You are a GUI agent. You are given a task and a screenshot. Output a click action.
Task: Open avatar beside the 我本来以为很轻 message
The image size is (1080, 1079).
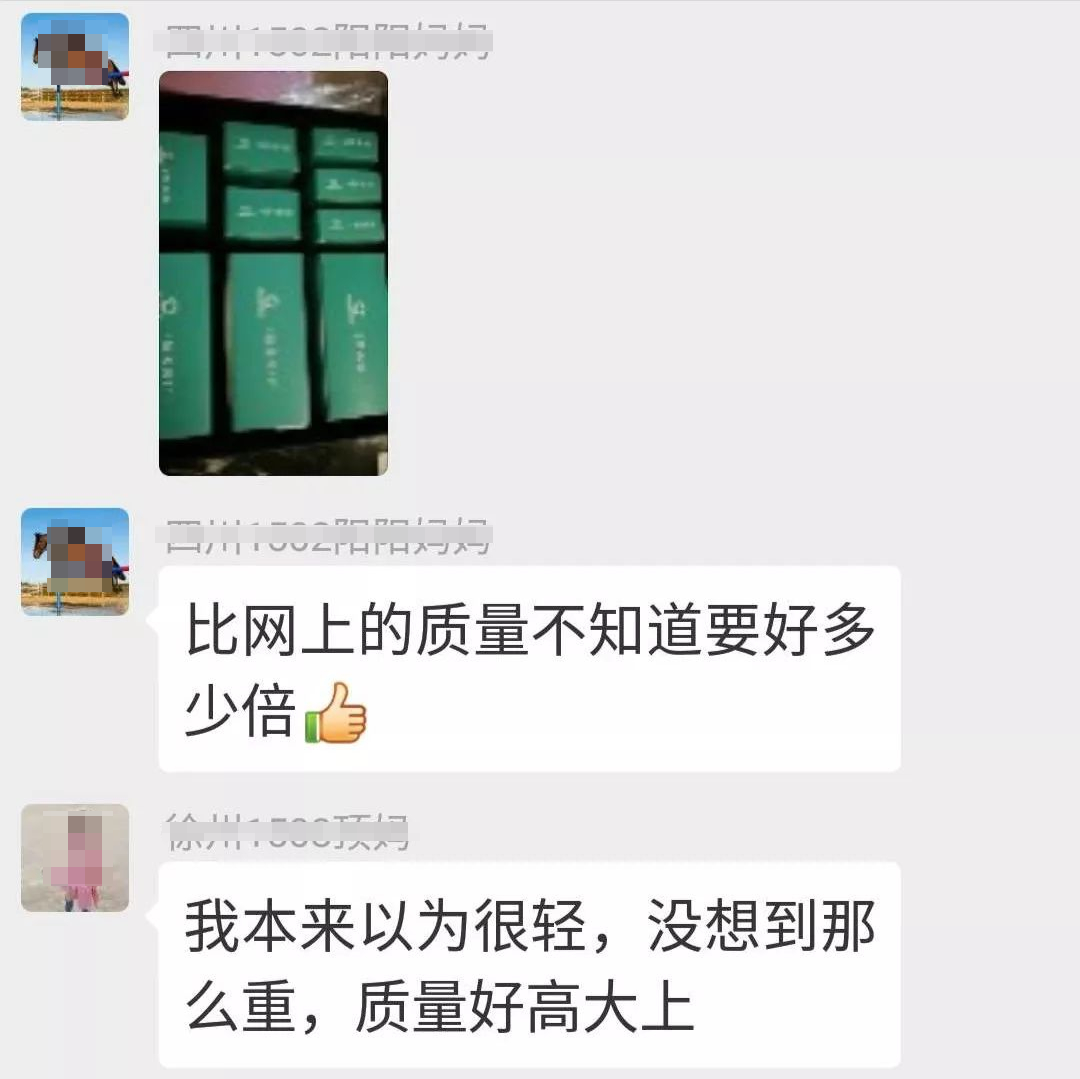click(x=75, y=858)
